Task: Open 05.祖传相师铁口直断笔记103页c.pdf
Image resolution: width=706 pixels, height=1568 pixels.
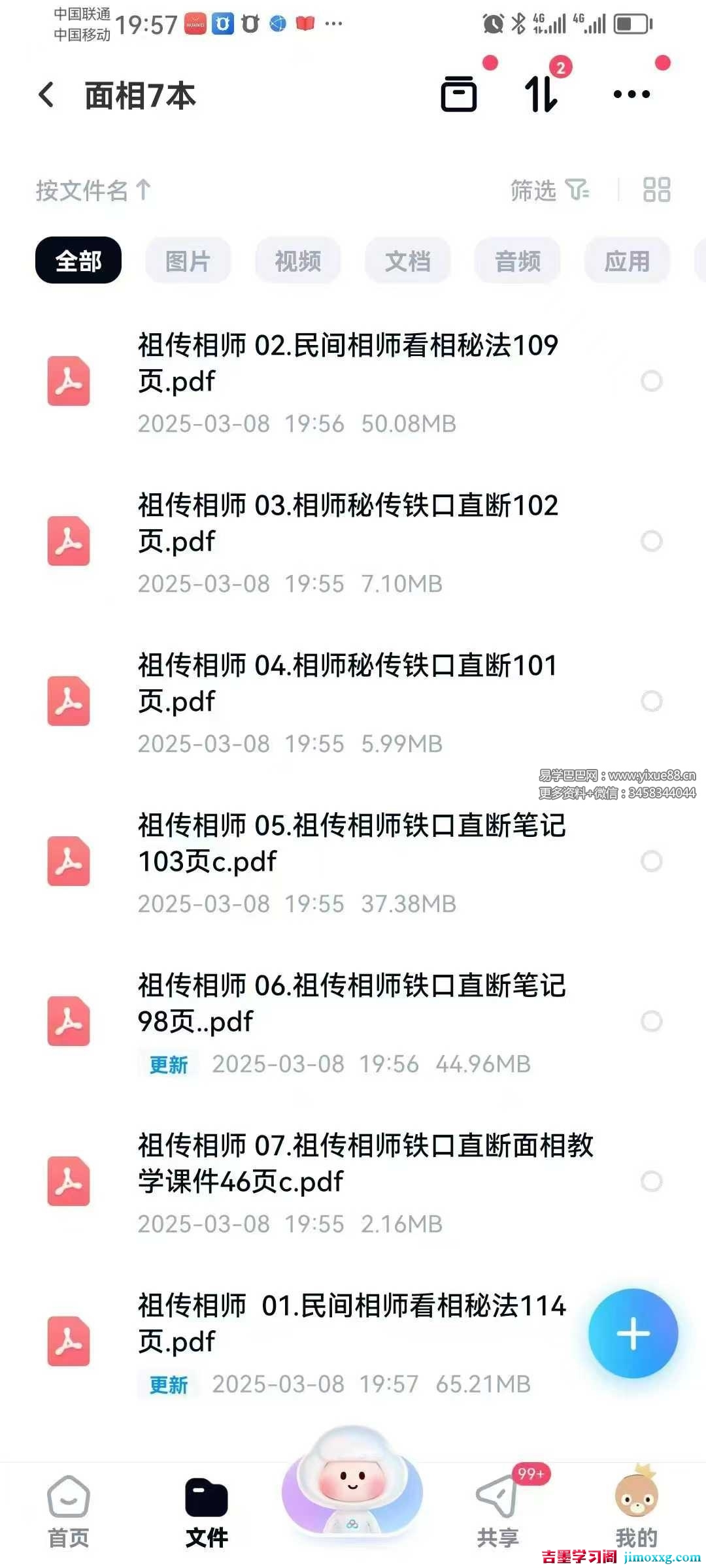Action: (350, 843)
